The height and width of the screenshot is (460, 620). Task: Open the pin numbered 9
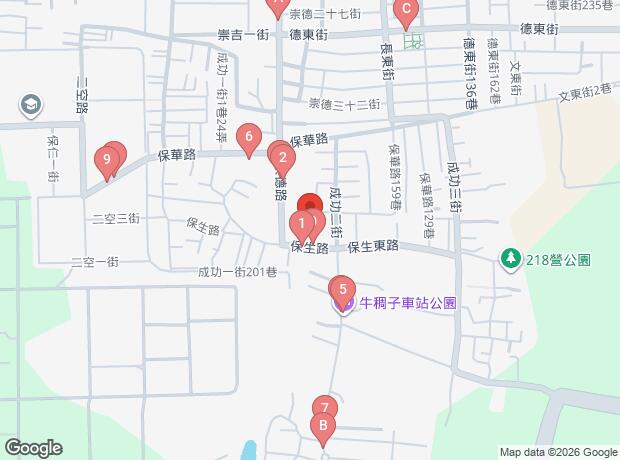(x=106, y=160)
